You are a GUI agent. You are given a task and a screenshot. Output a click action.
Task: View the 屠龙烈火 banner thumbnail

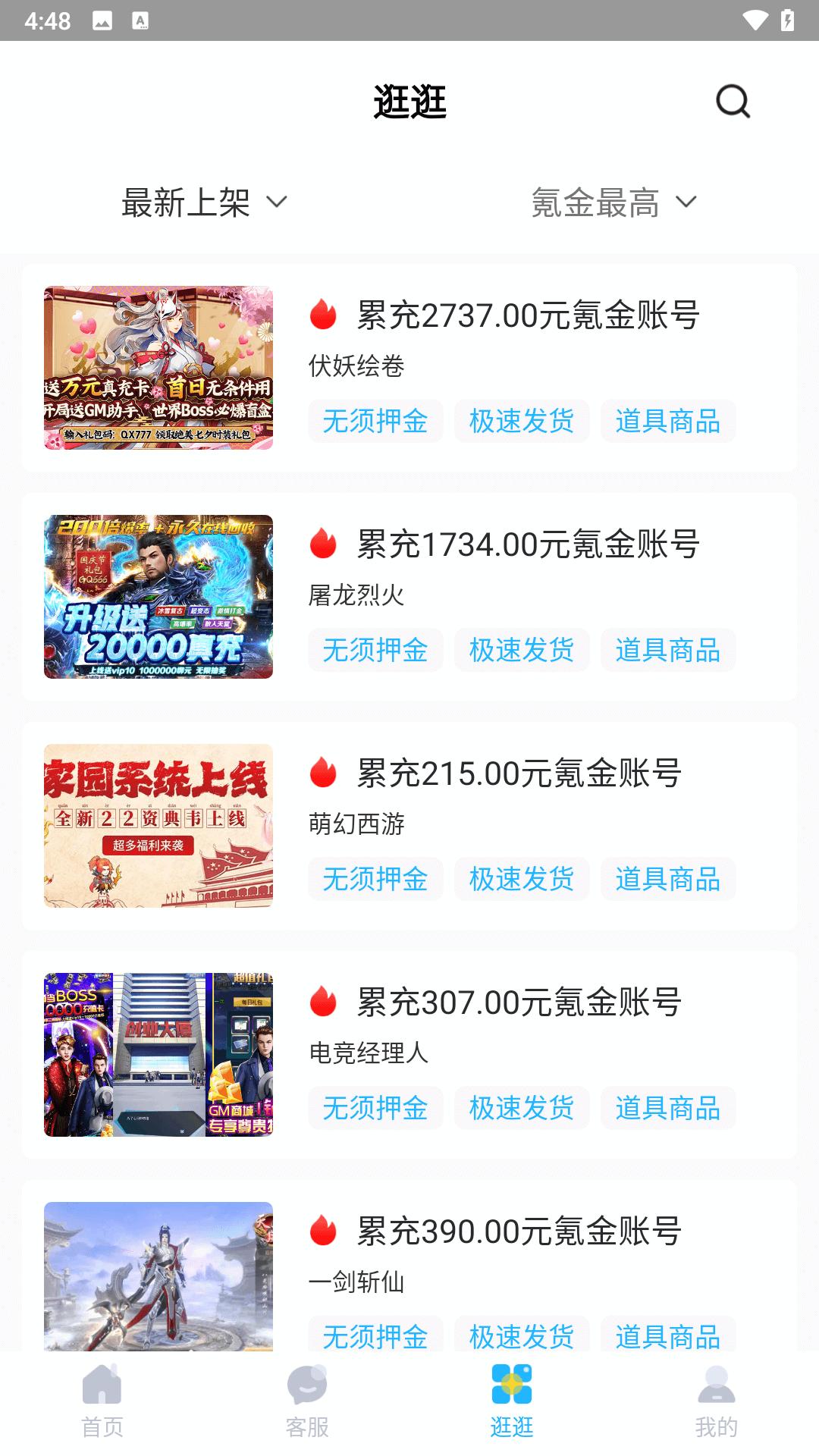point(158,598)
